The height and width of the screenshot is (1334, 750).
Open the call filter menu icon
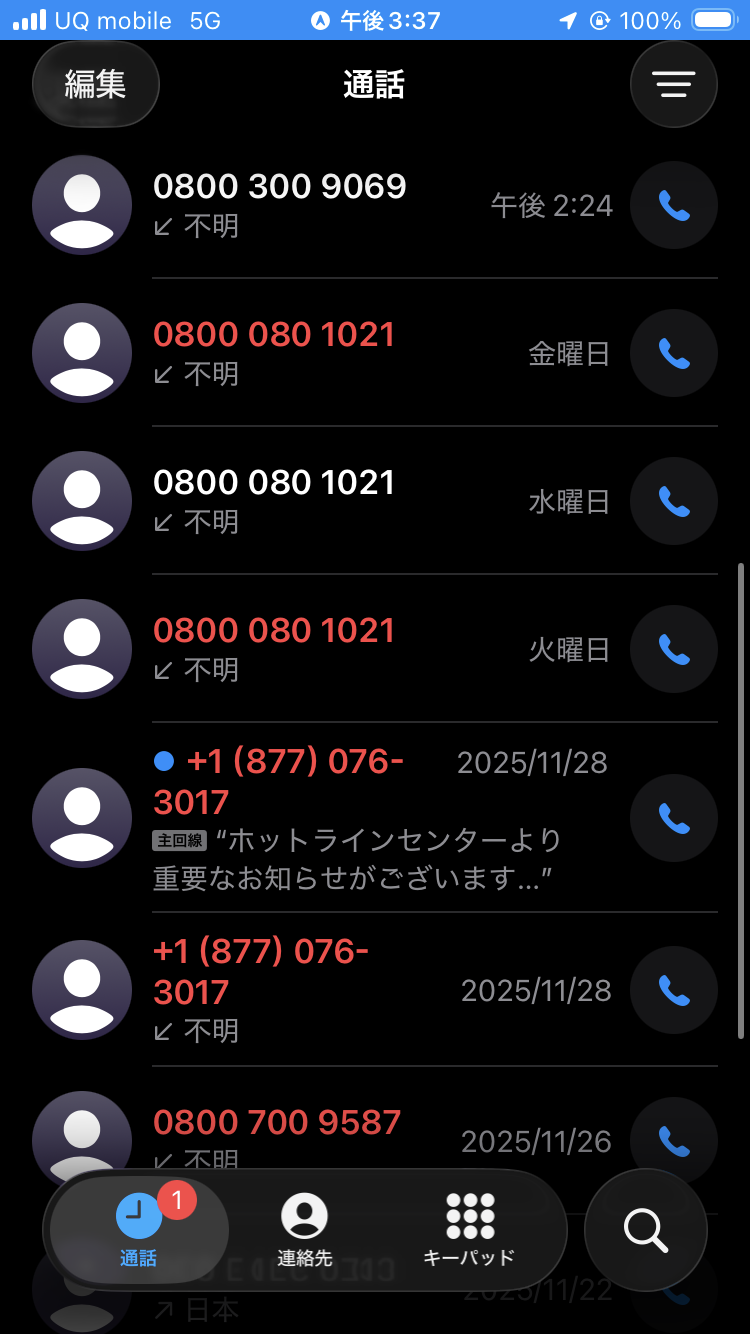[x=673, y=85]
